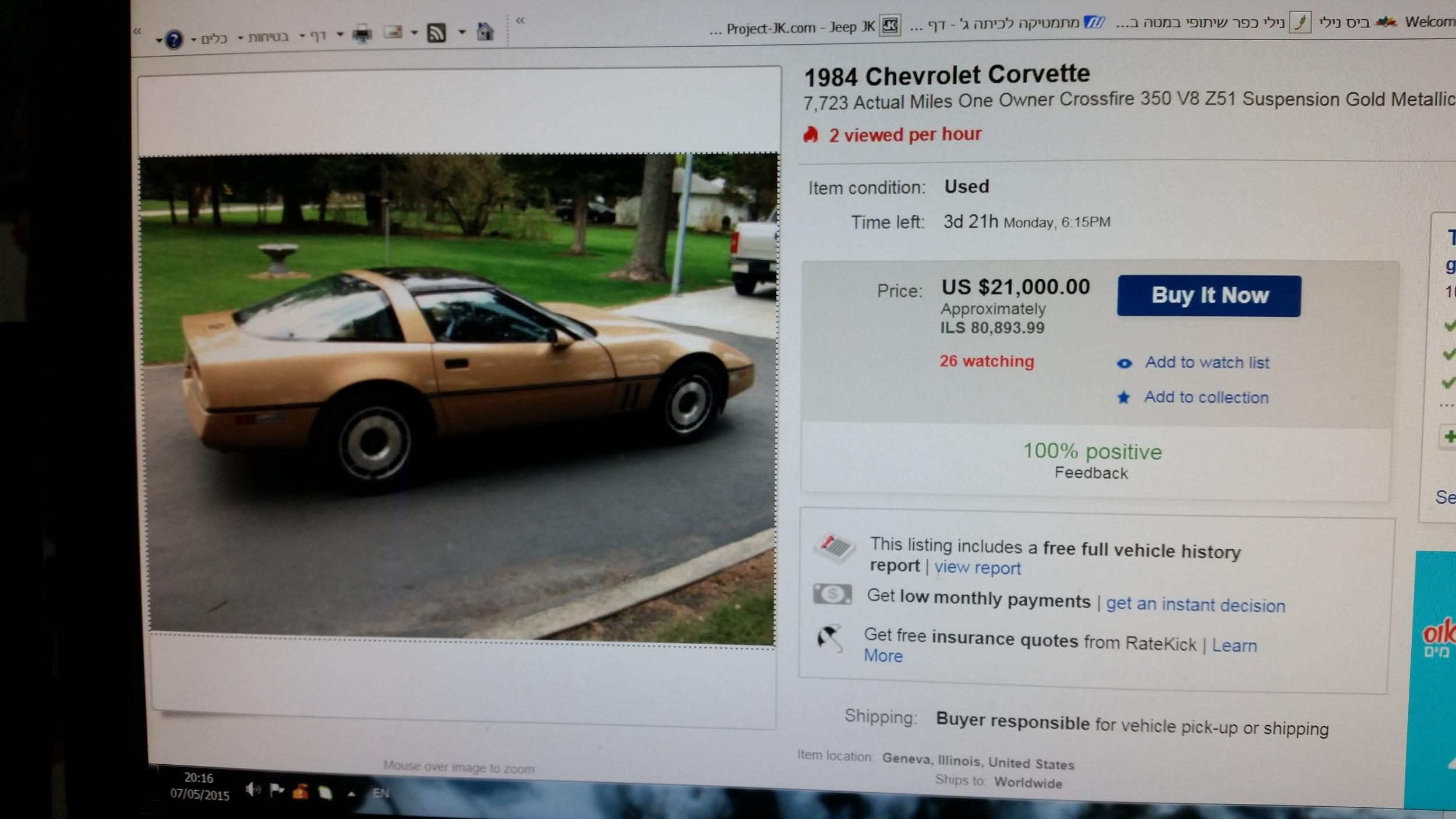The height and width of the screenshot is (819, 1456).
Task: Open the blue help question mark icon
Action: pyautogui.click(x=174, y=40)
